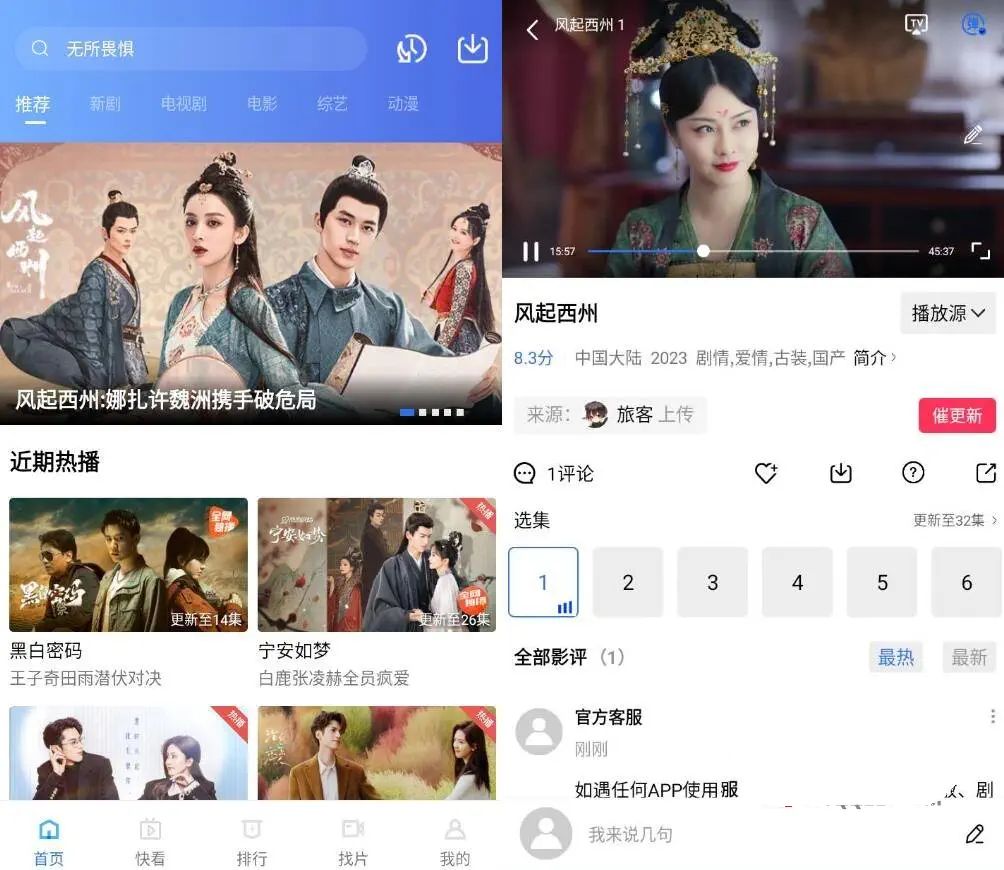The width and height of the screenshot is (1004, 870).
Task: Pause the playing video
Action: coord(531,252)
